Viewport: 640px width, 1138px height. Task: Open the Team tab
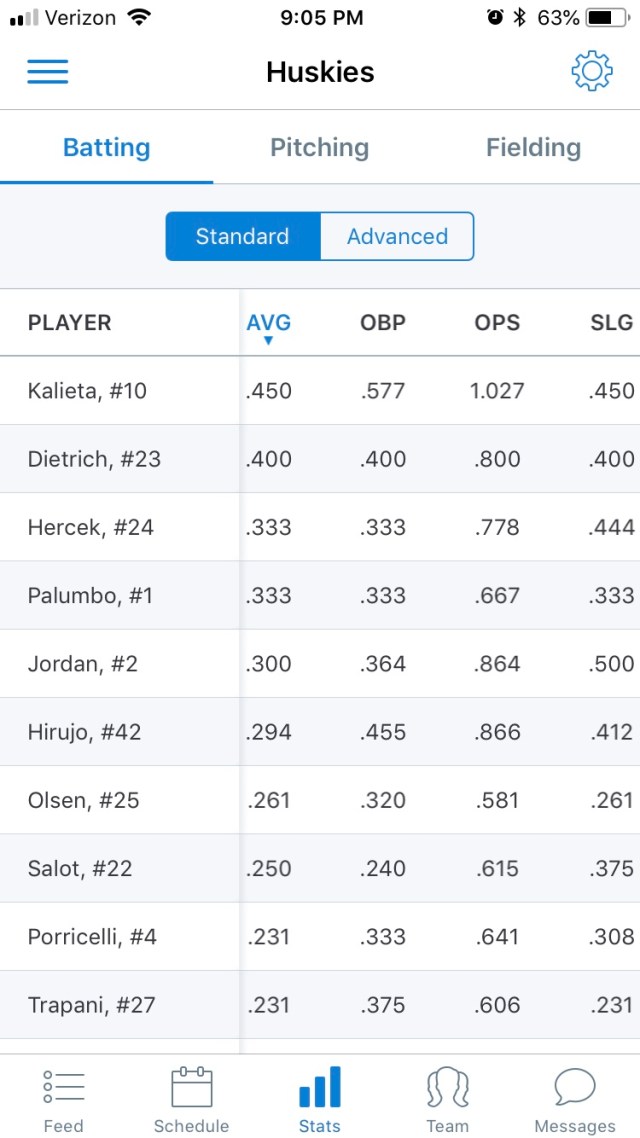point(447,1098)
